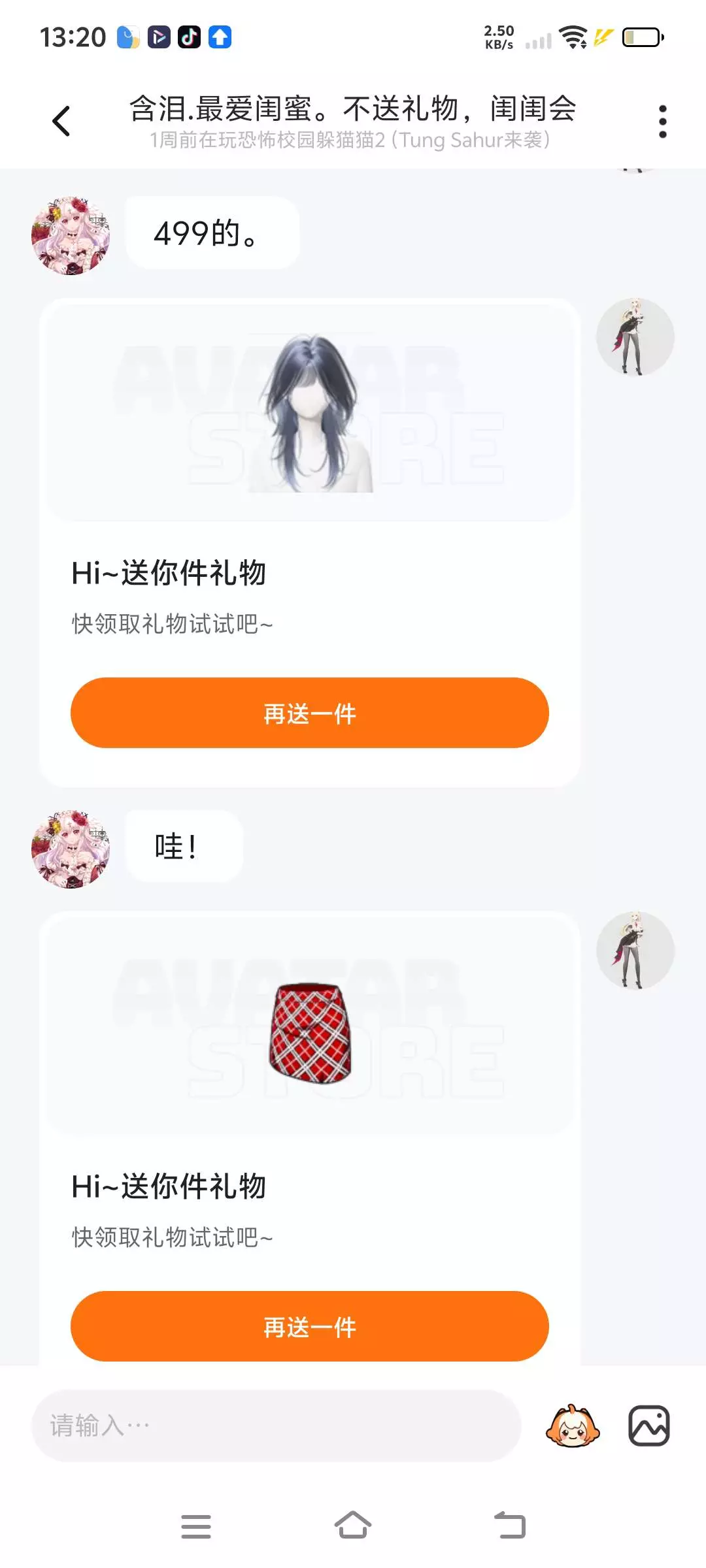View the friend's avatar beside 499的。
Viewport: 706px width, 1568px height.
click(x=71, y=235)
